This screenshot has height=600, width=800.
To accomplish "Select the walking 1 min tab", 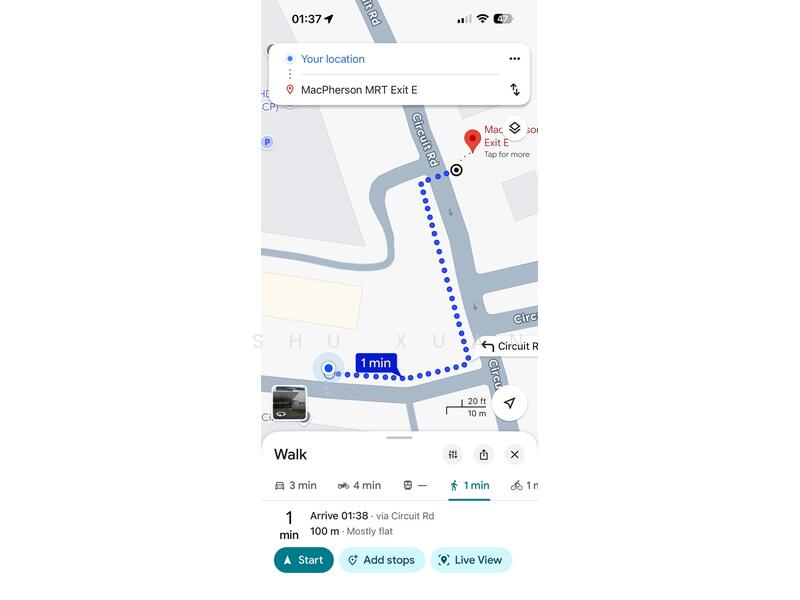I will (469, 485).
